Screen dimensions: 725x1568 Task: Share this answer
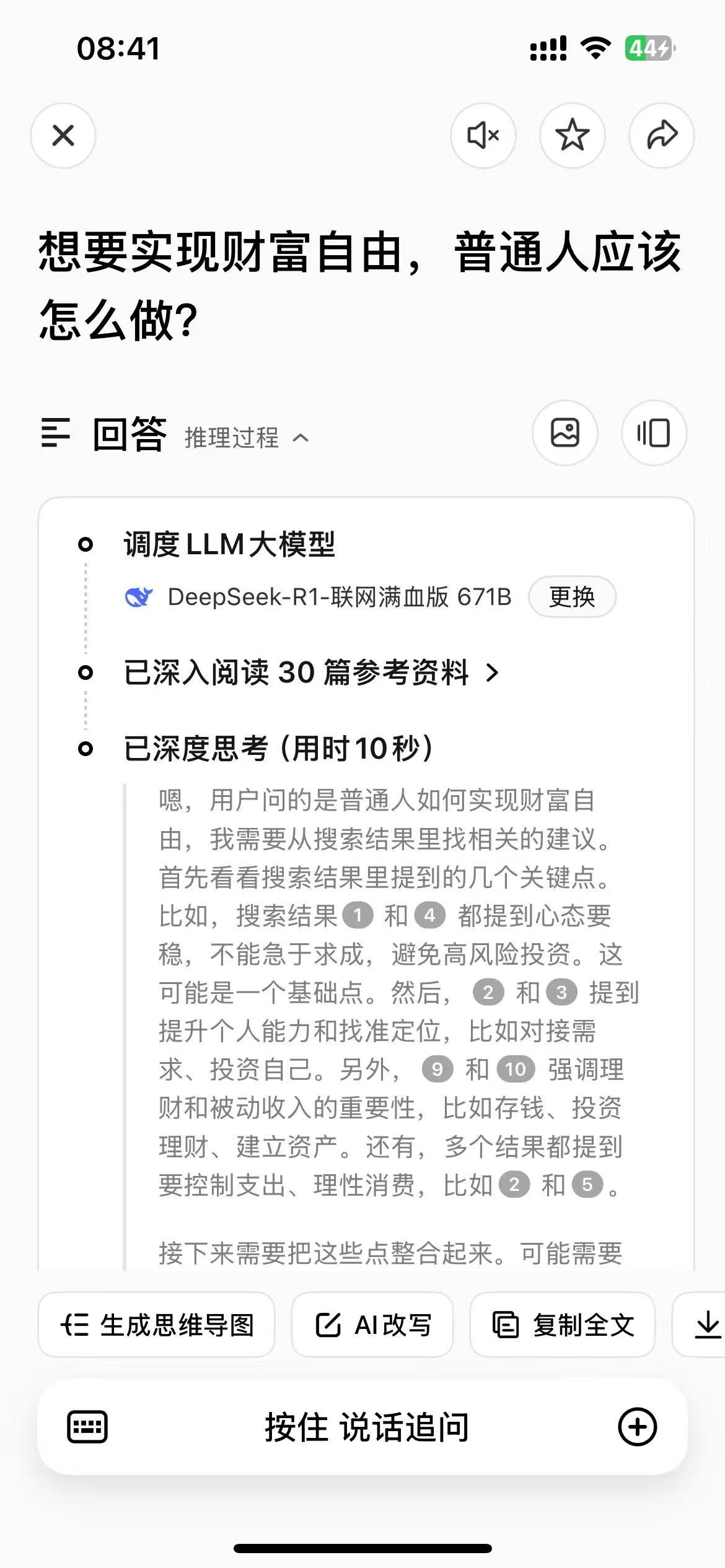pyautogui.click(x=661, y=136)
